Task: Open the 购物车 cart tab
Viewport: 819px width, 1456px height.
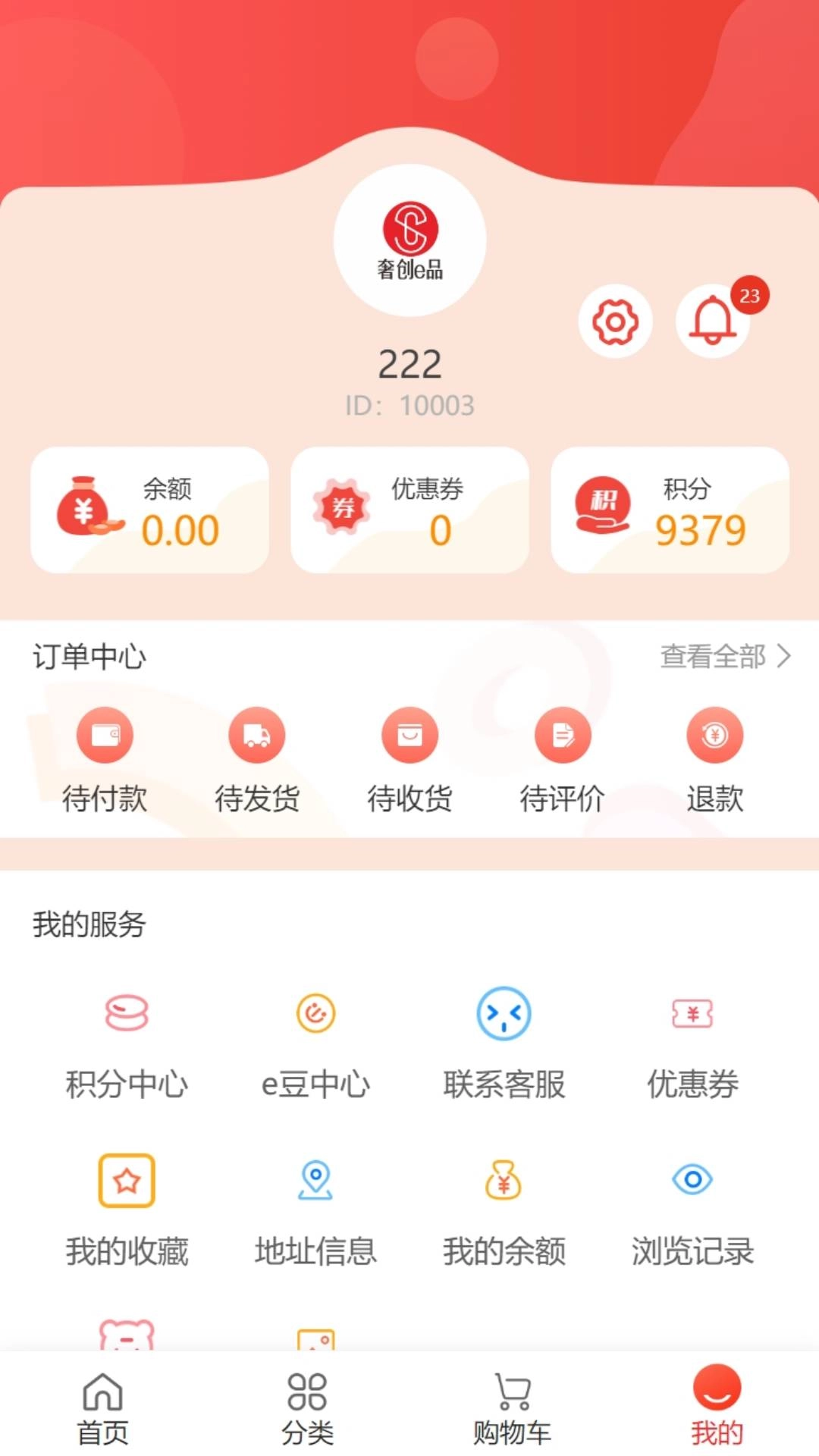Action: point(512,1407)
